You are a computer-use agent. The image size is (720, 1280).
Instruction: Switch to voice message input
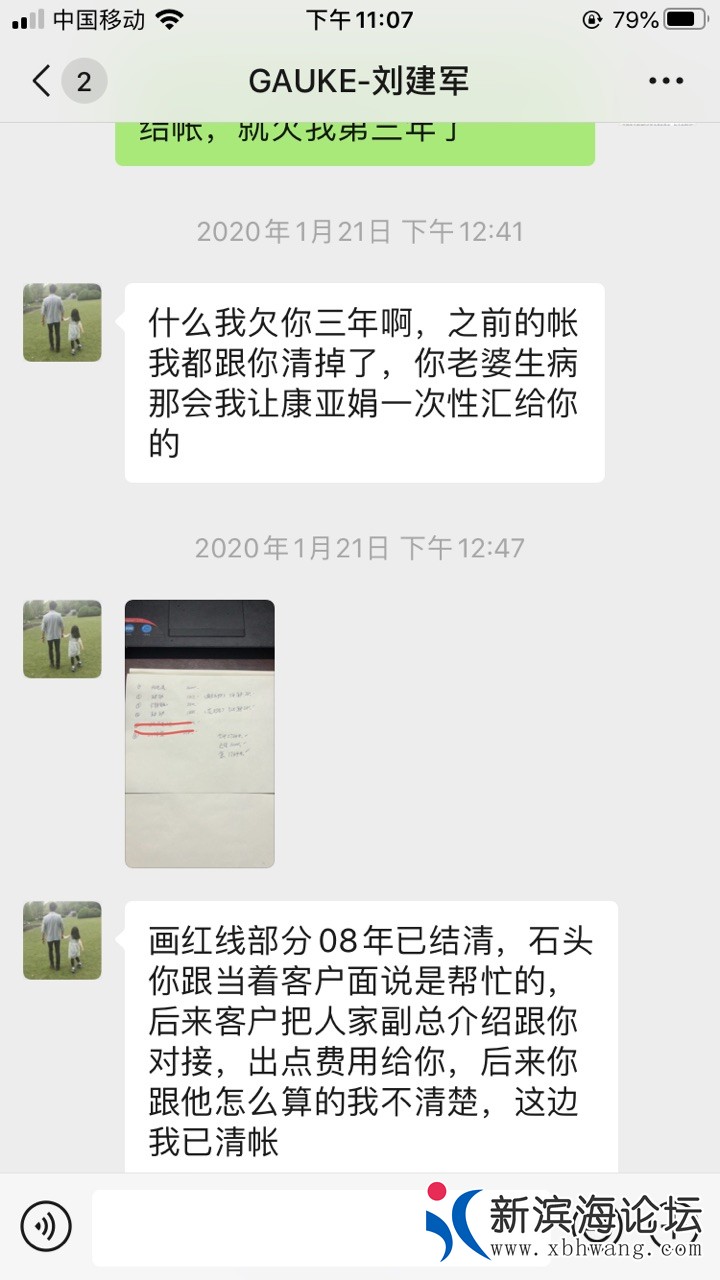click(x=46, y=1226)
